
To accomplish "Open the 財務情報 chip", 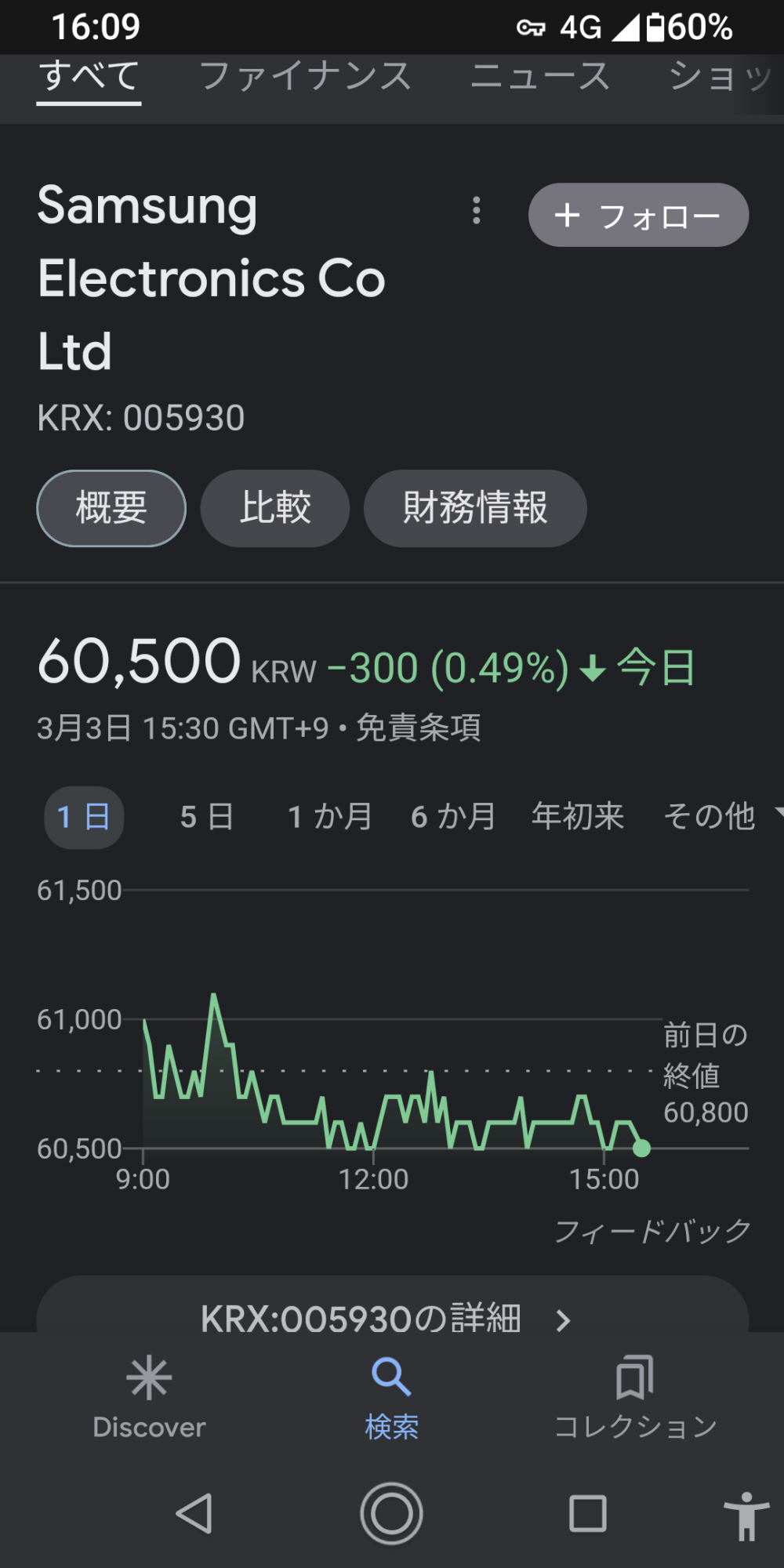I will point(475,508).
